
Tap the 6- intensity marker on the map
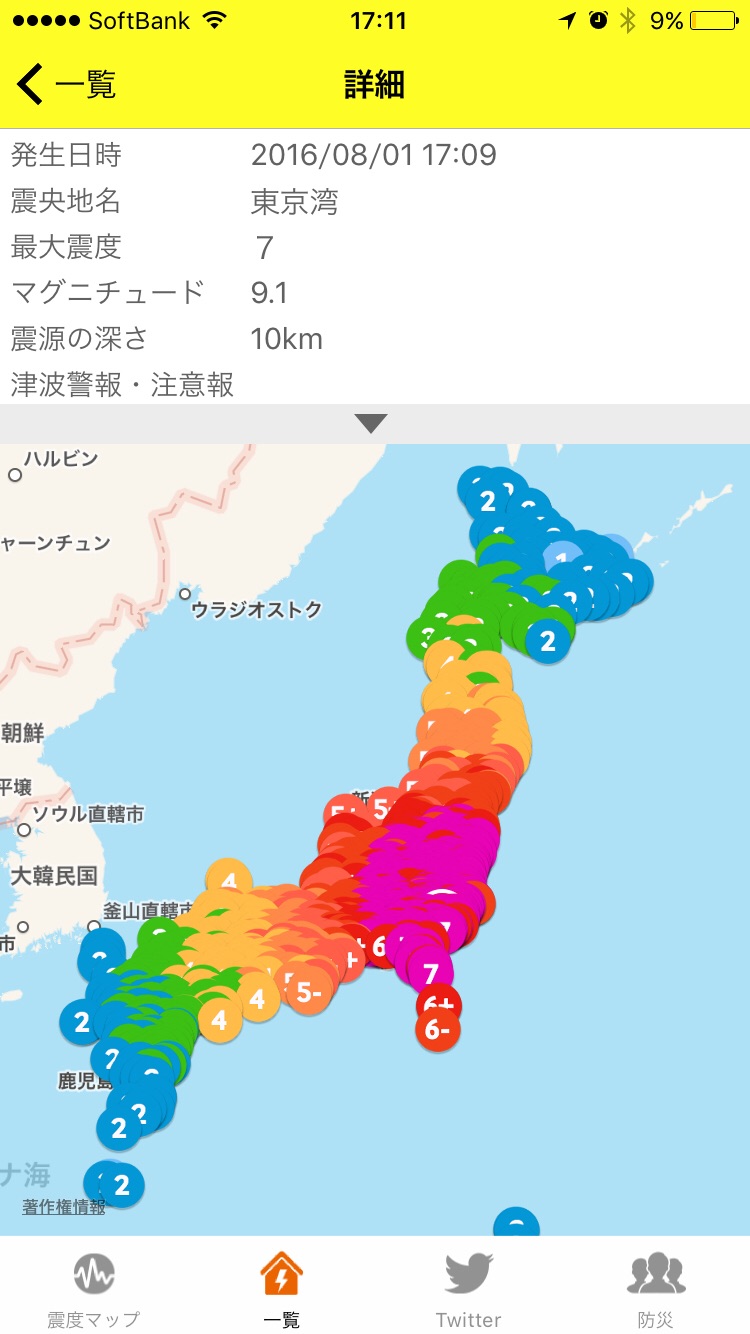pyautogui.click(x=438, y=1031)
